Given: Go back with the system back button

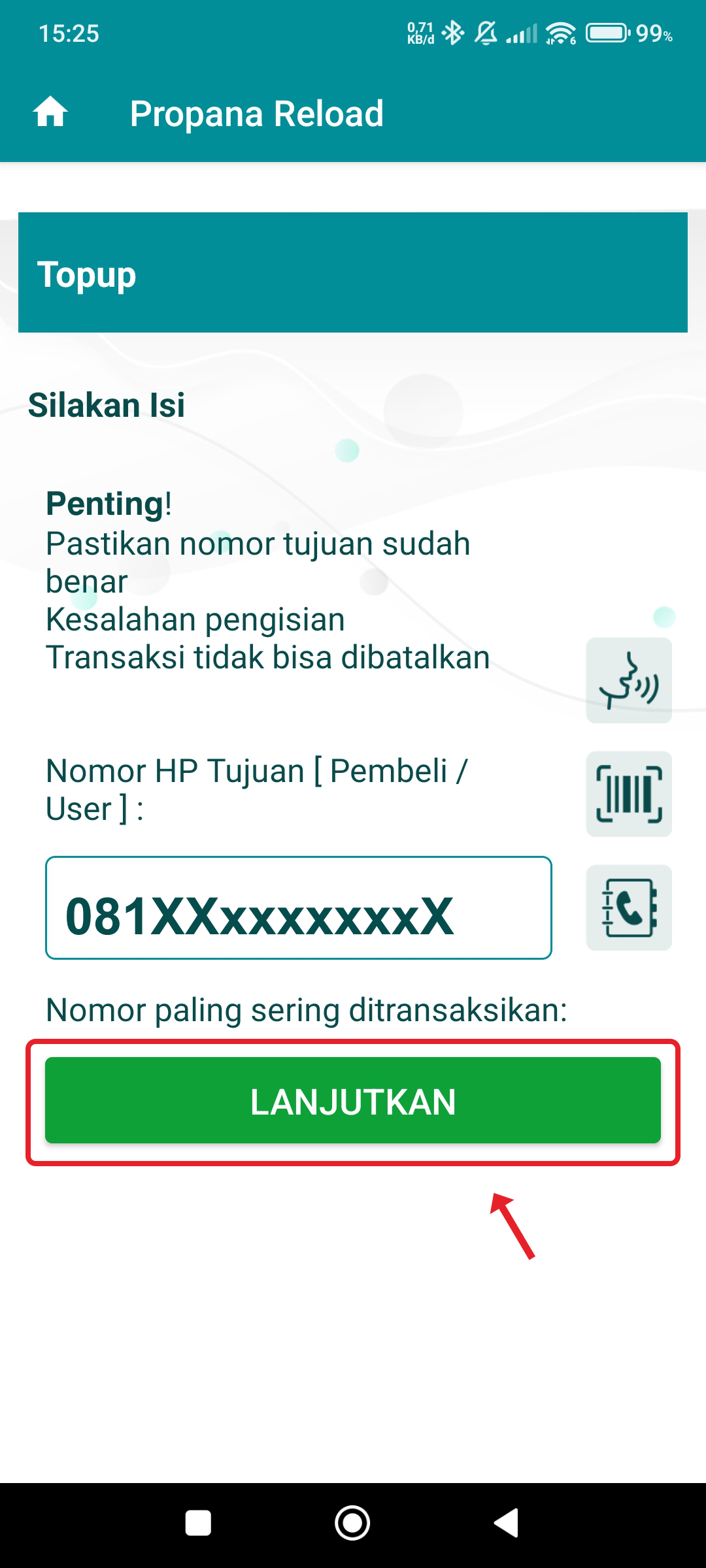Looking at the screenshot, I should coord(507,1523).
